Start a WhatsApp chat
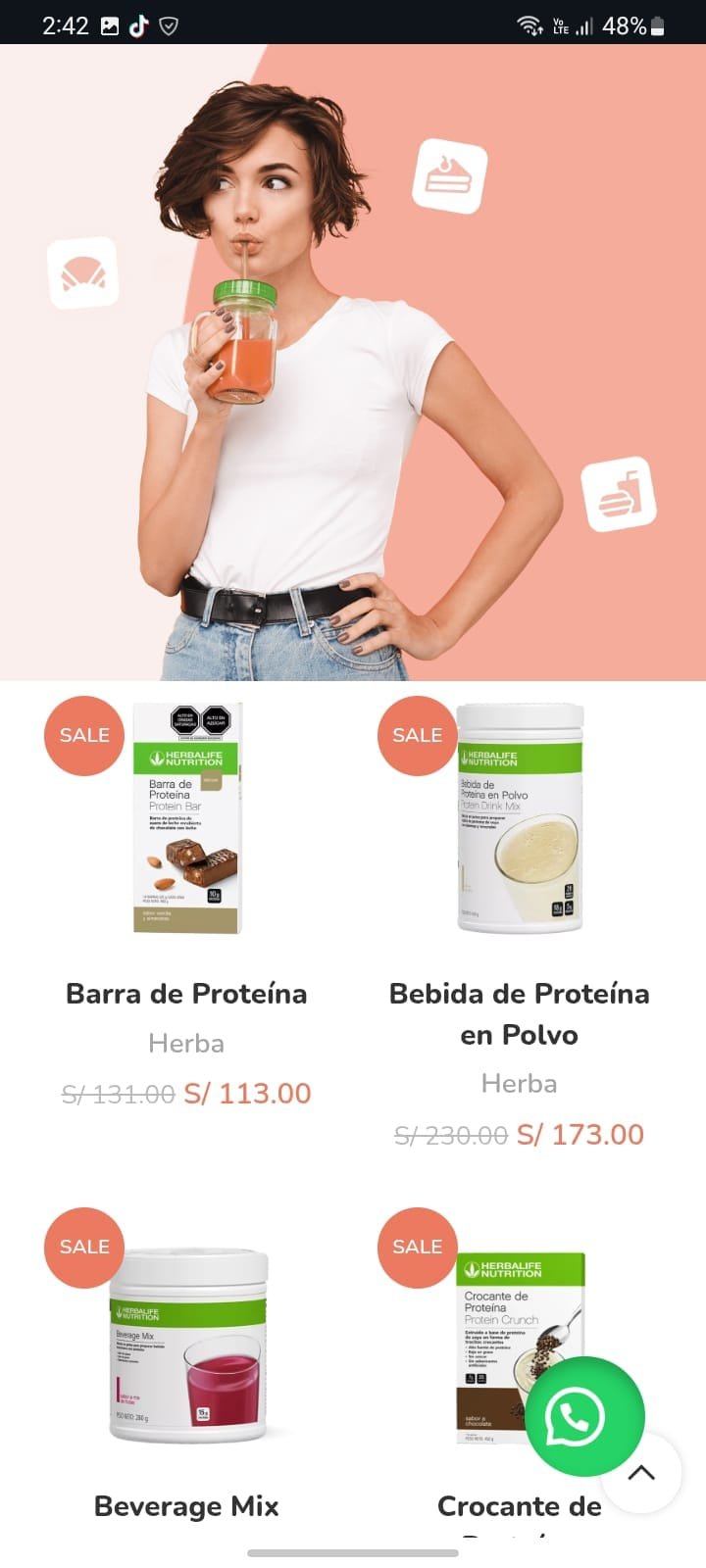This screenshot has height=1568, width=706. (584, 1416)
